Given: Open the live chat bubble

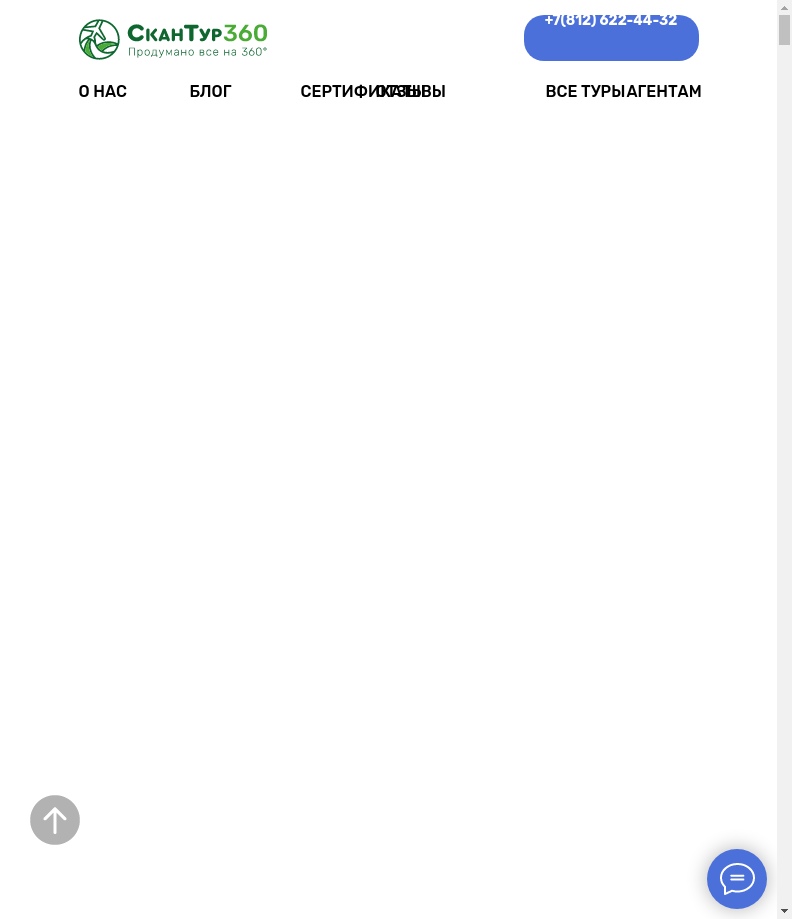Looking at the screenshot, I should pos(737,879).
